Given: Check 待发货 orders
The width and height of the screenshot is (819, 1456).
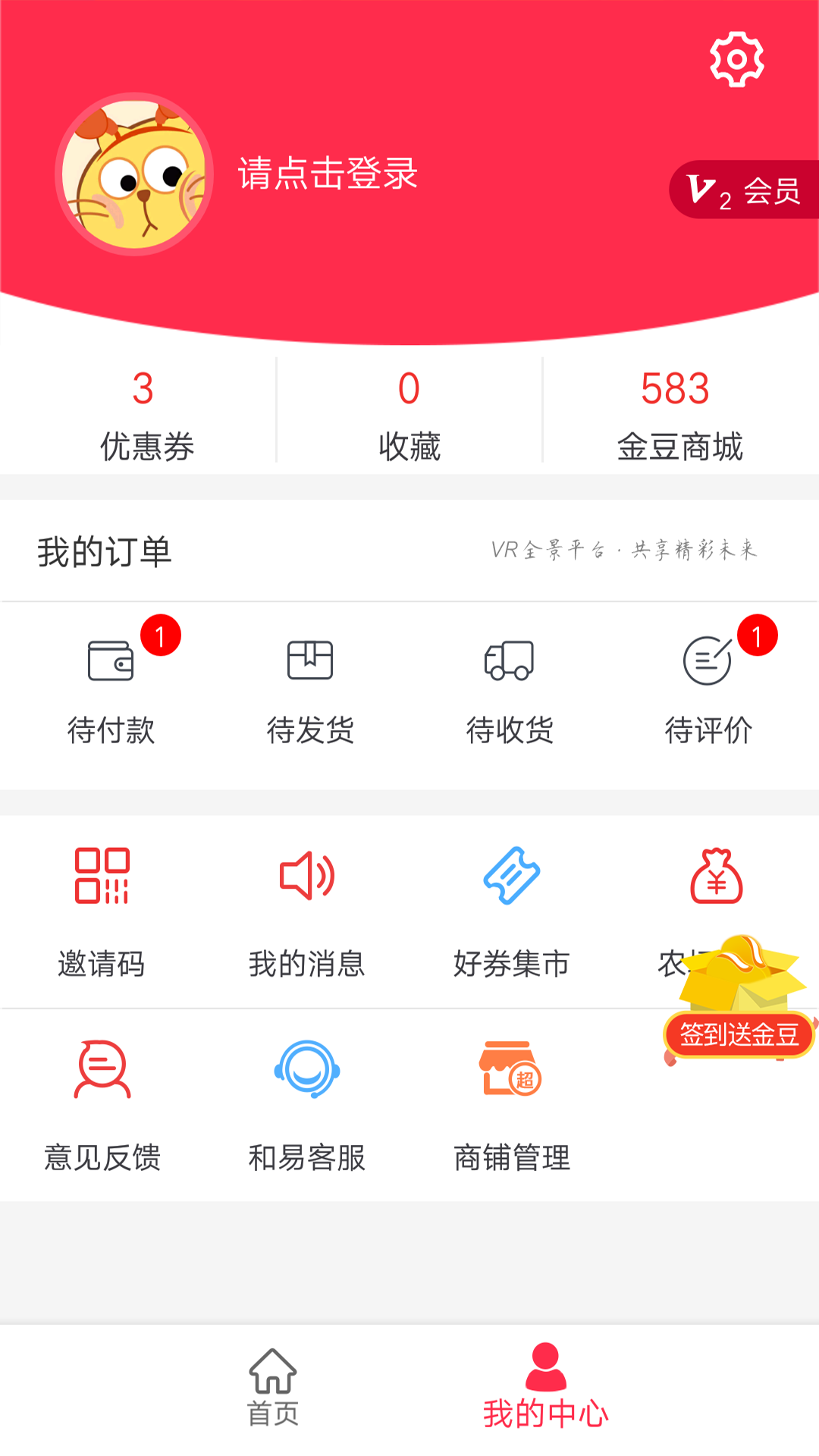Looking at the screenshot, I should 310,686.
